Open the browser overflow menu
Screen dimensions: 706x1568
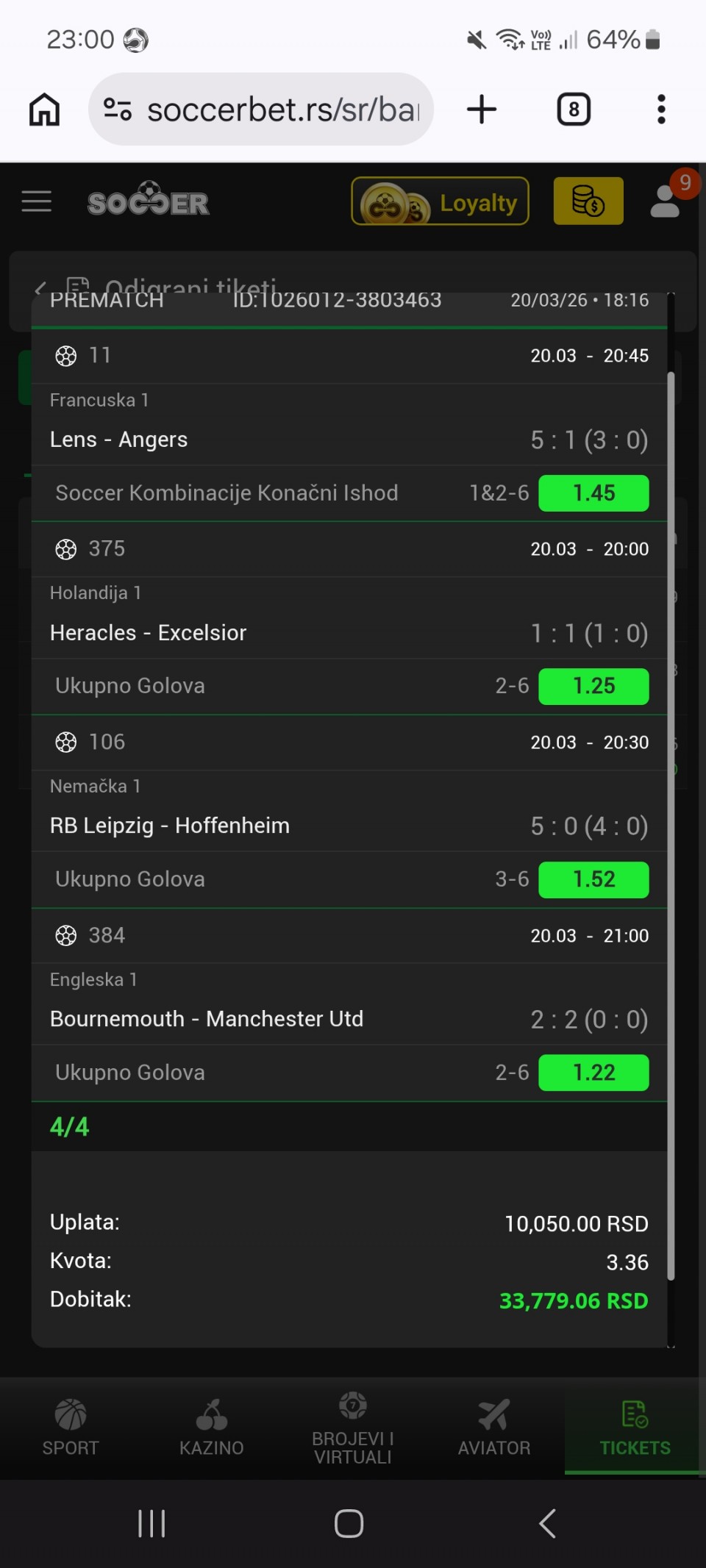pos(661,110)
